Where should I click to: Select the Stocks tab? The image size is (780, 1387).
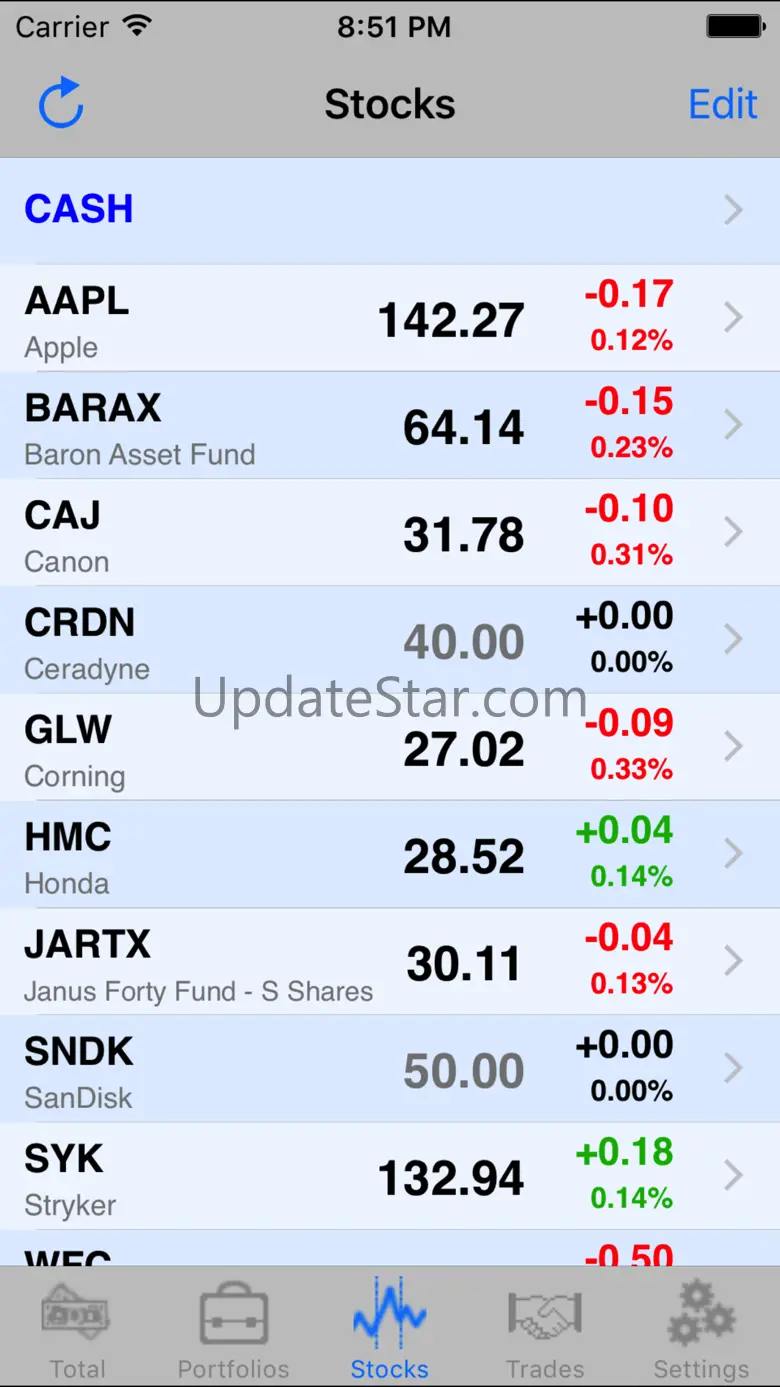(389, 1328)
